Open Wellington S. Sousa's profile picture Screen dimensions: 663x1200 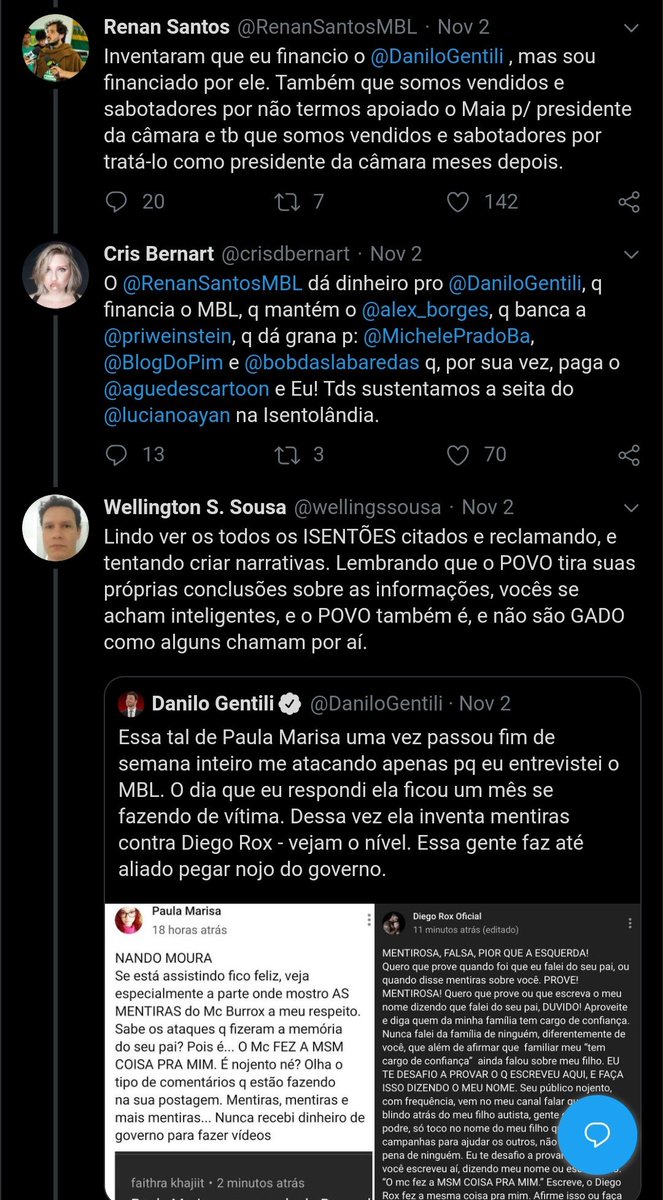[56, 527]
